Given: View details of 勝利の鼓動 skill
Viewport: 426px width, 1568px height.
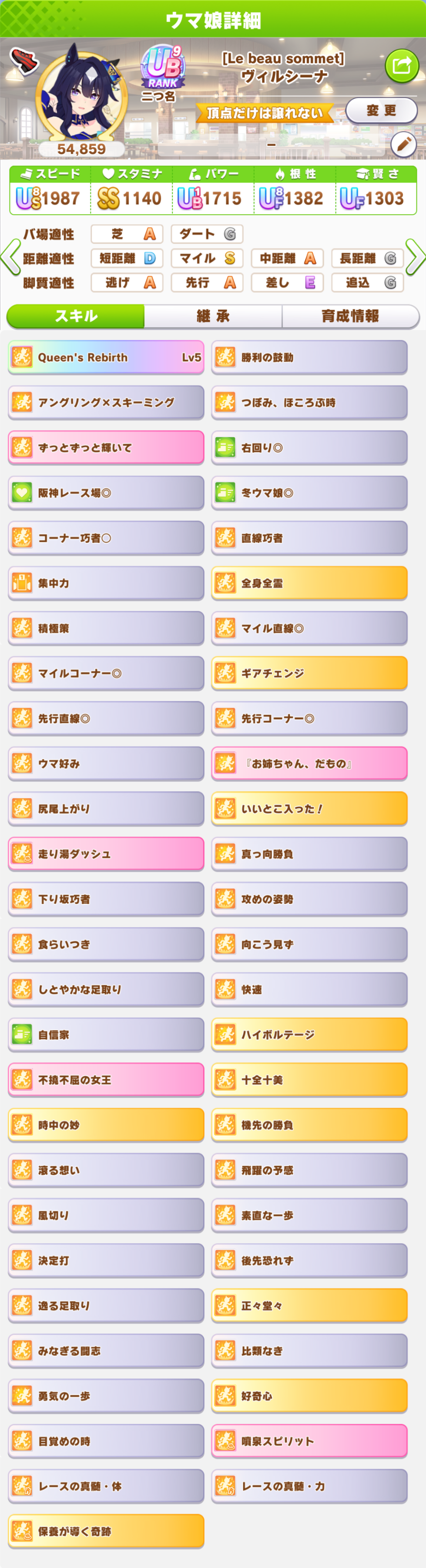Looking at the screenshot, I should [x=309, y=357].
